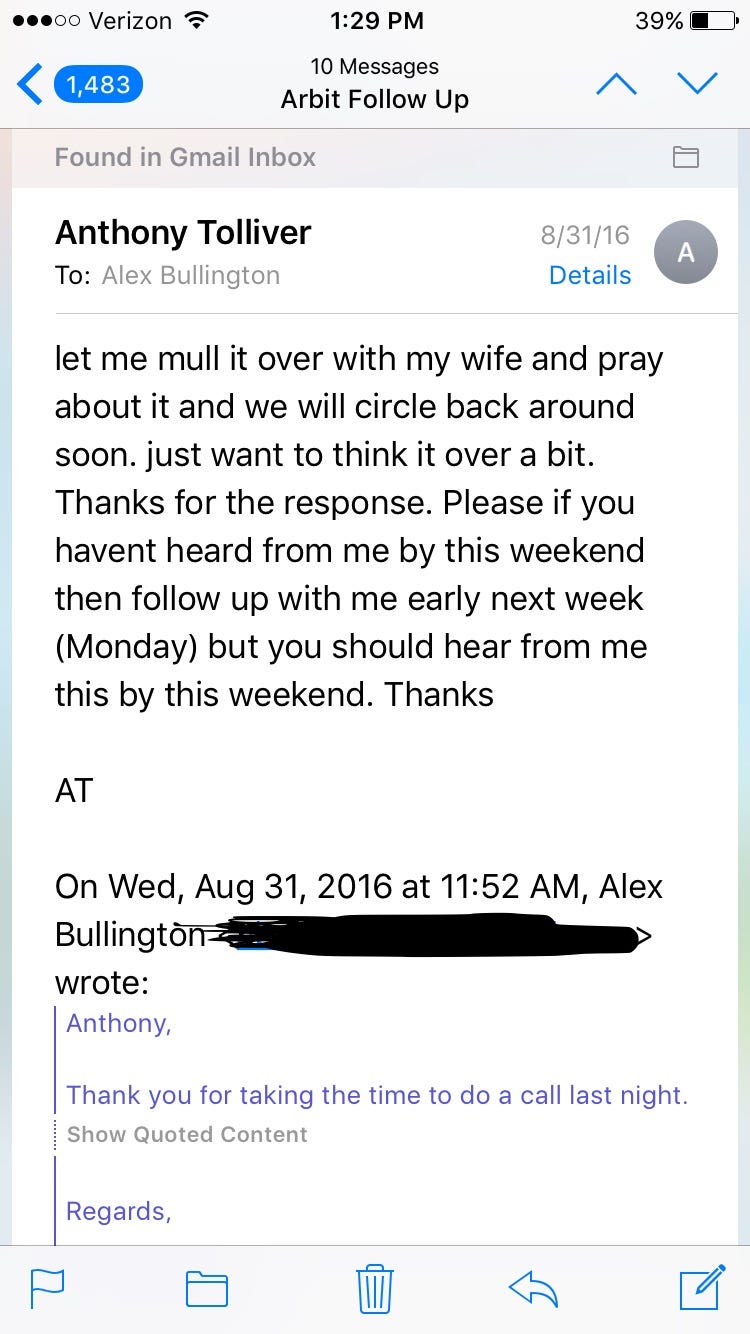Expand Show Quoted Content
This screenshot has width=750, height=1334.
[x=187, y=1134]
